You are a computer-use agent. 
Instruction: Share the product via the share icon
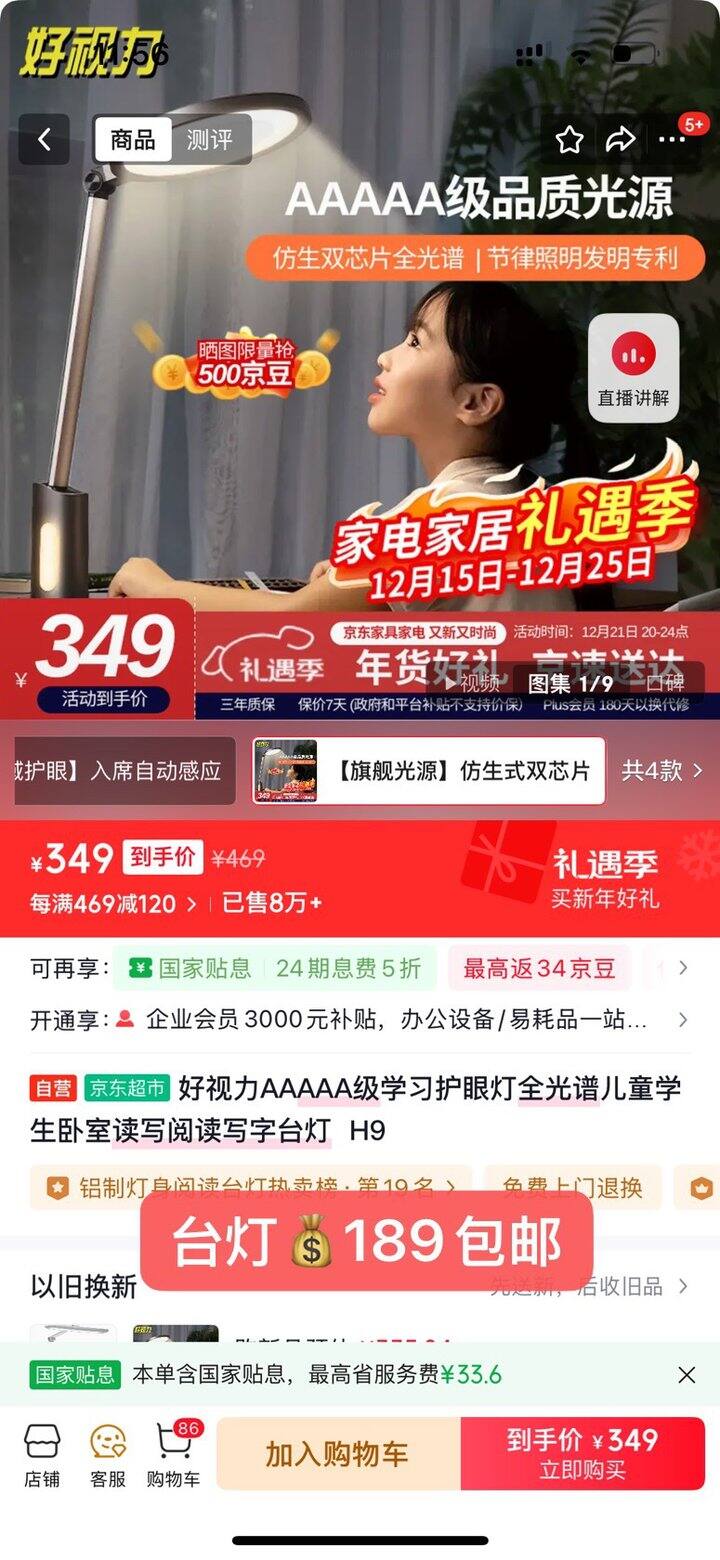(x=622, y=141)
